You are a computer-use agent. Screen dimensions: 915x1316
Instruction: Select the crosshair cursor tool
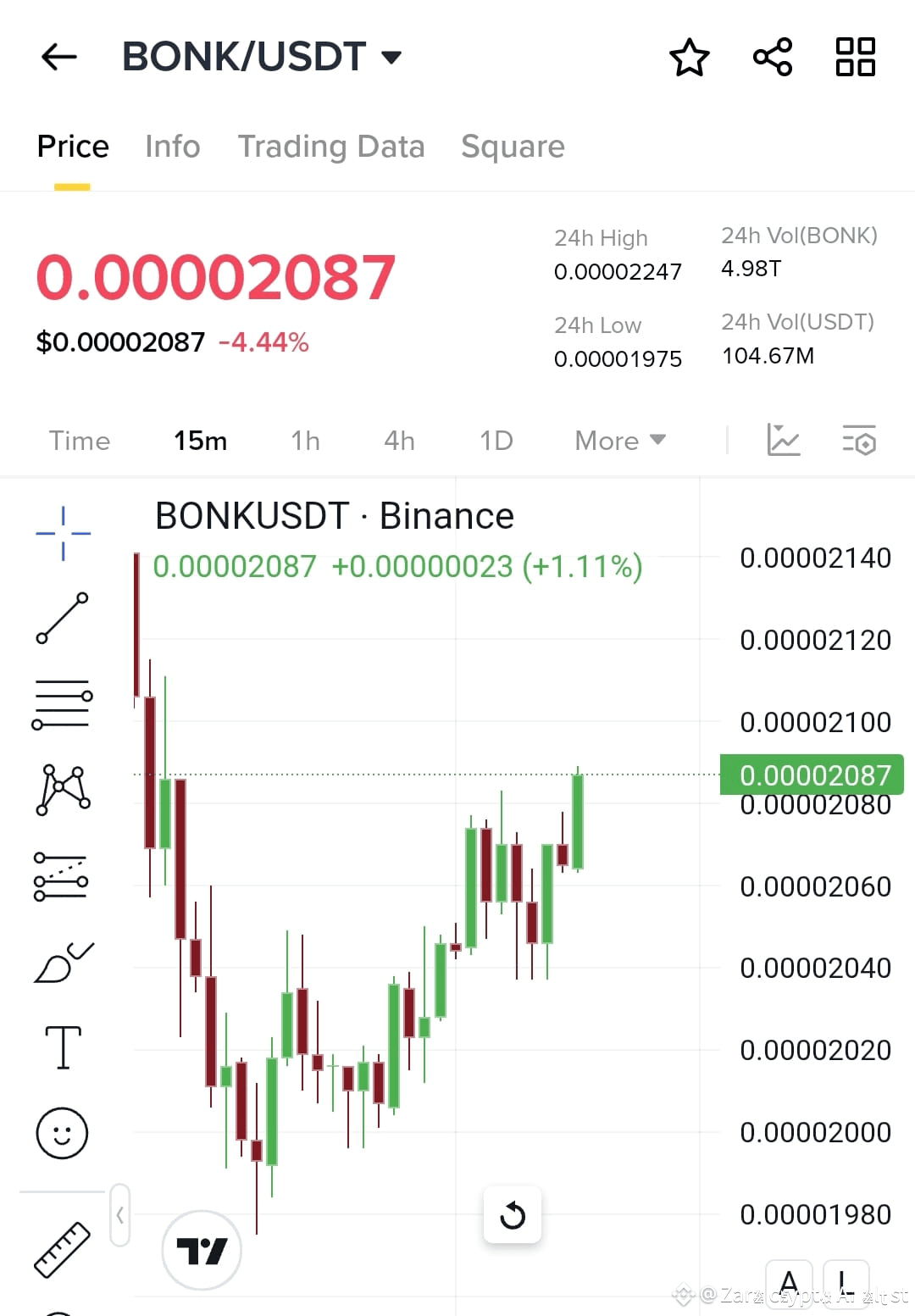click(62, 532)
